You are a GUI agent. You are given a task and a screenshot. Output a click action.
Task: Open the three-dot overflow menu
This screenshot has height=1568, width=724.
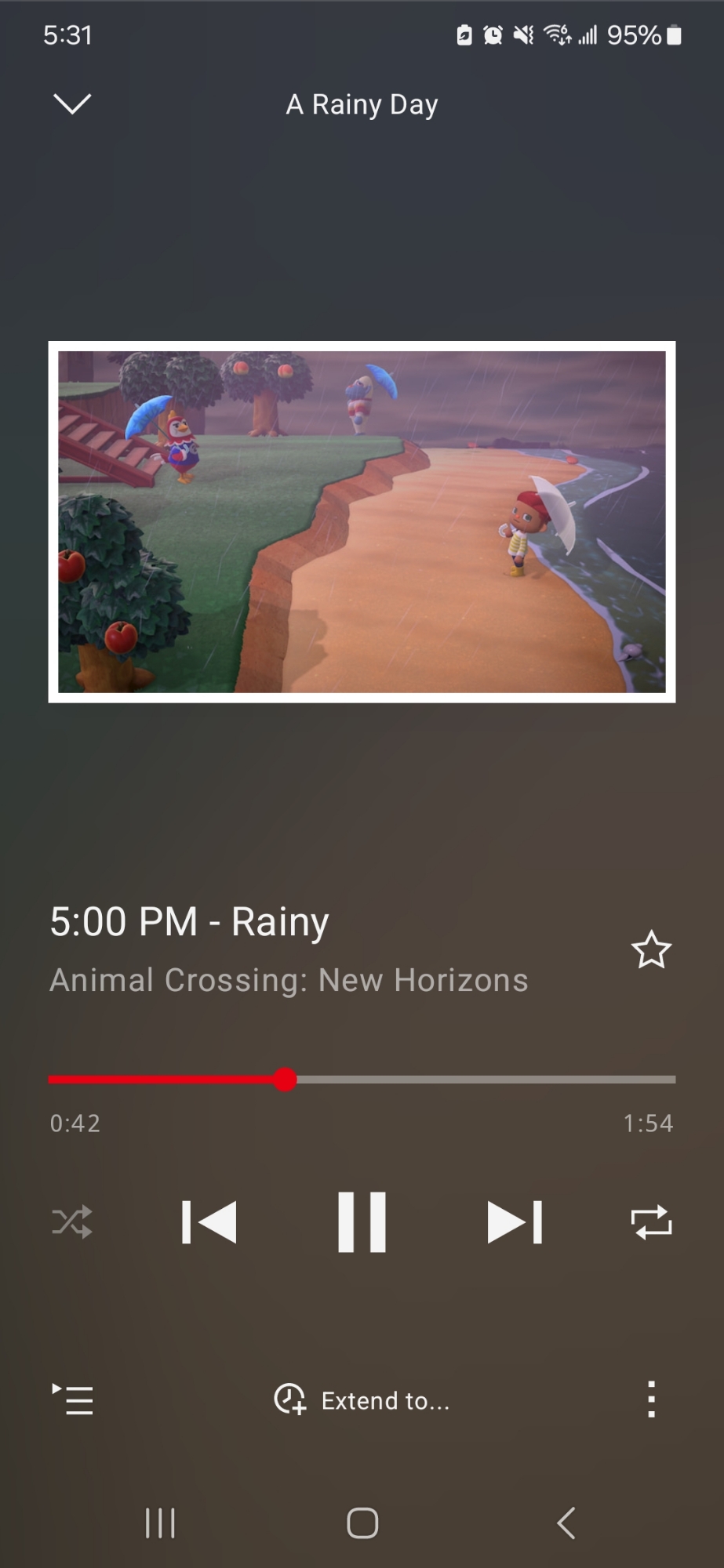650,1399
